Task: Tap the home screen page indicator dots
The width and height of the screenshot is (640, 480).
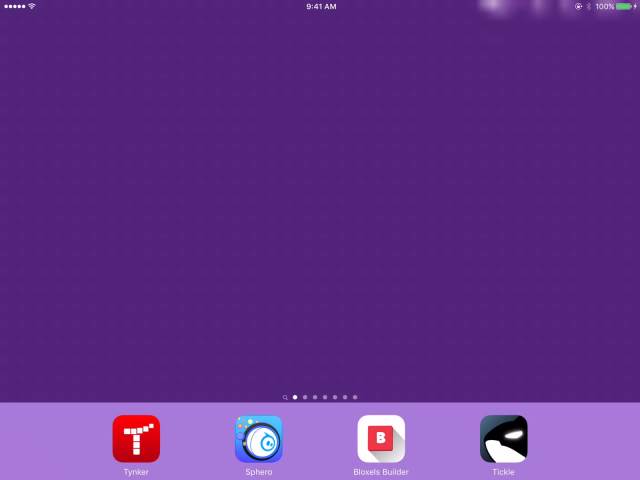Action: tap(320, 397)
